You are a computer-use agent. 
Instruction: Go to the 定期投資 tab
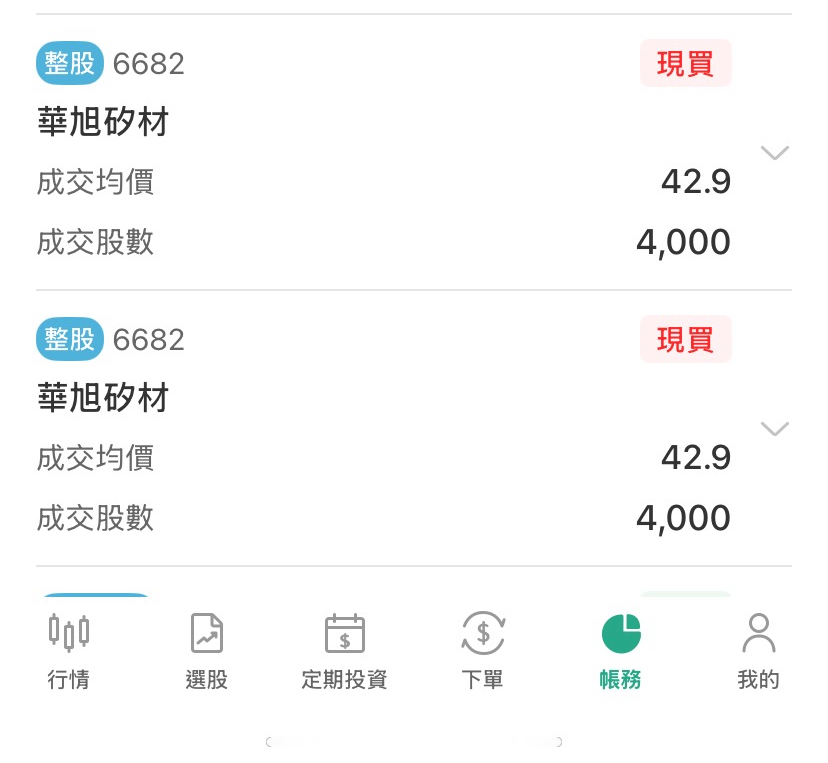tap(344, 651)
